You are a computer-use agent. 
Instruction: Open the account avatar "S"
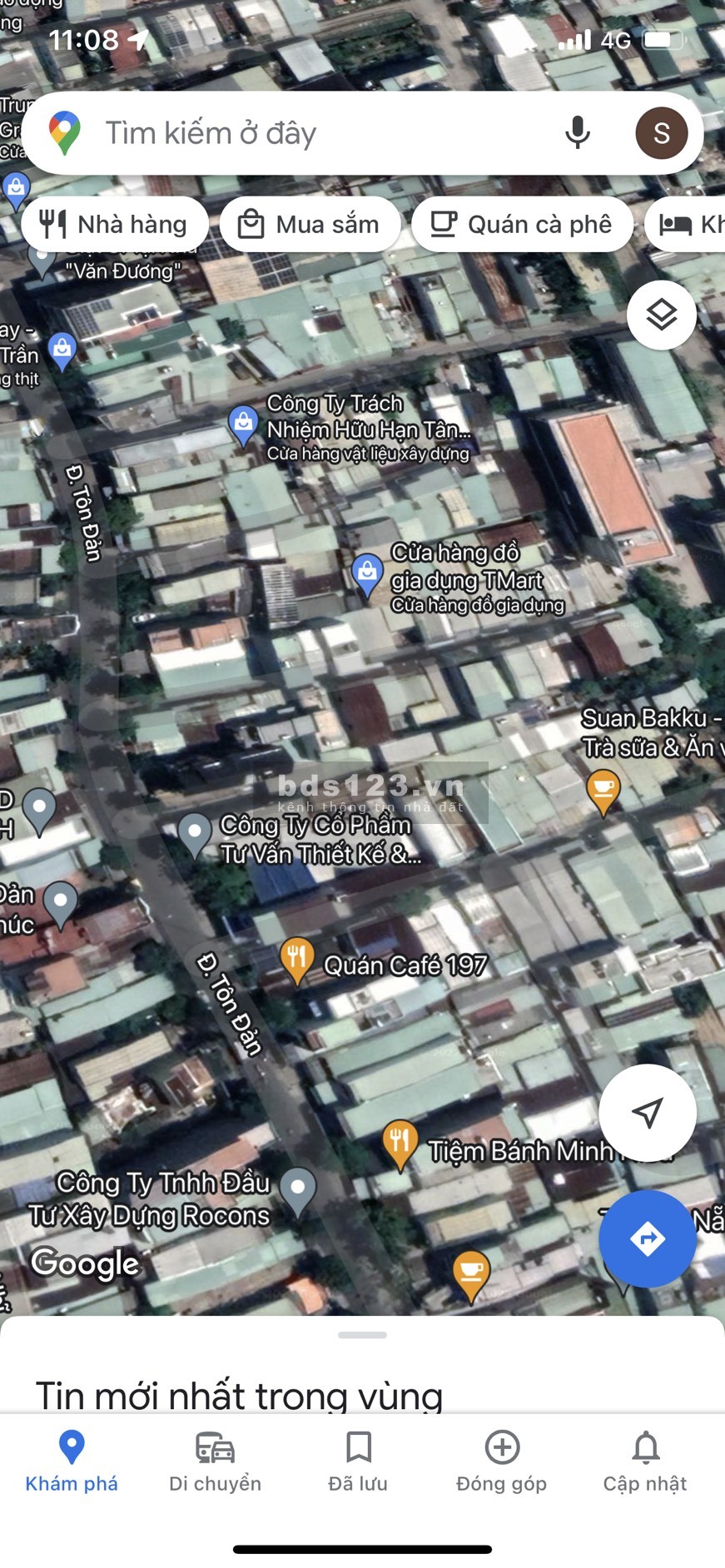pyautogui.click(x=661, y=133)
